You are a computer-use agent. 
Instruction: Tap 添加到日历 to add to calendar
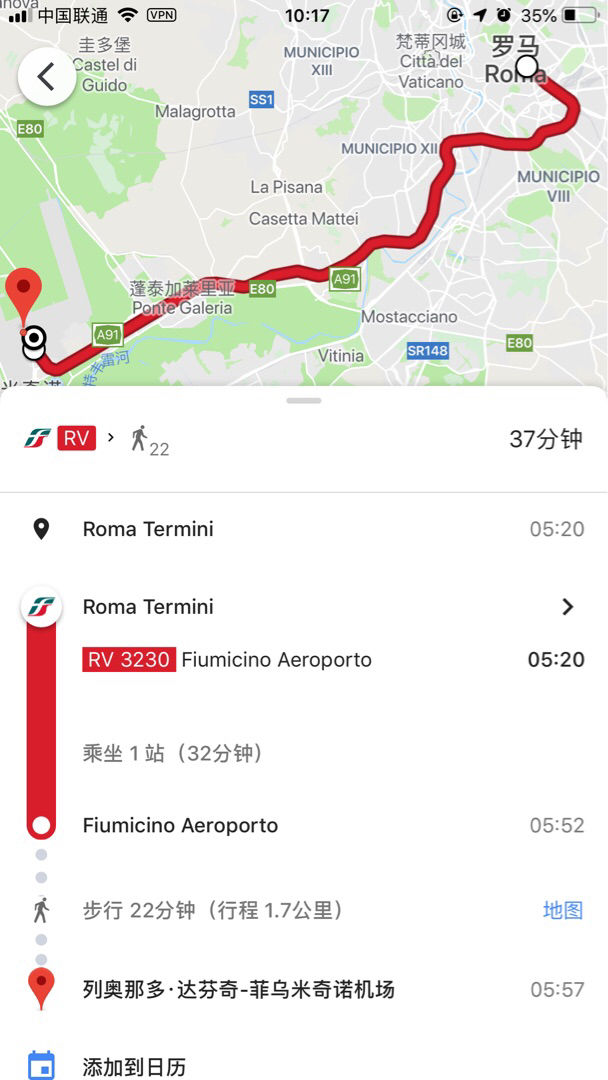click(x=134, y=1066)
